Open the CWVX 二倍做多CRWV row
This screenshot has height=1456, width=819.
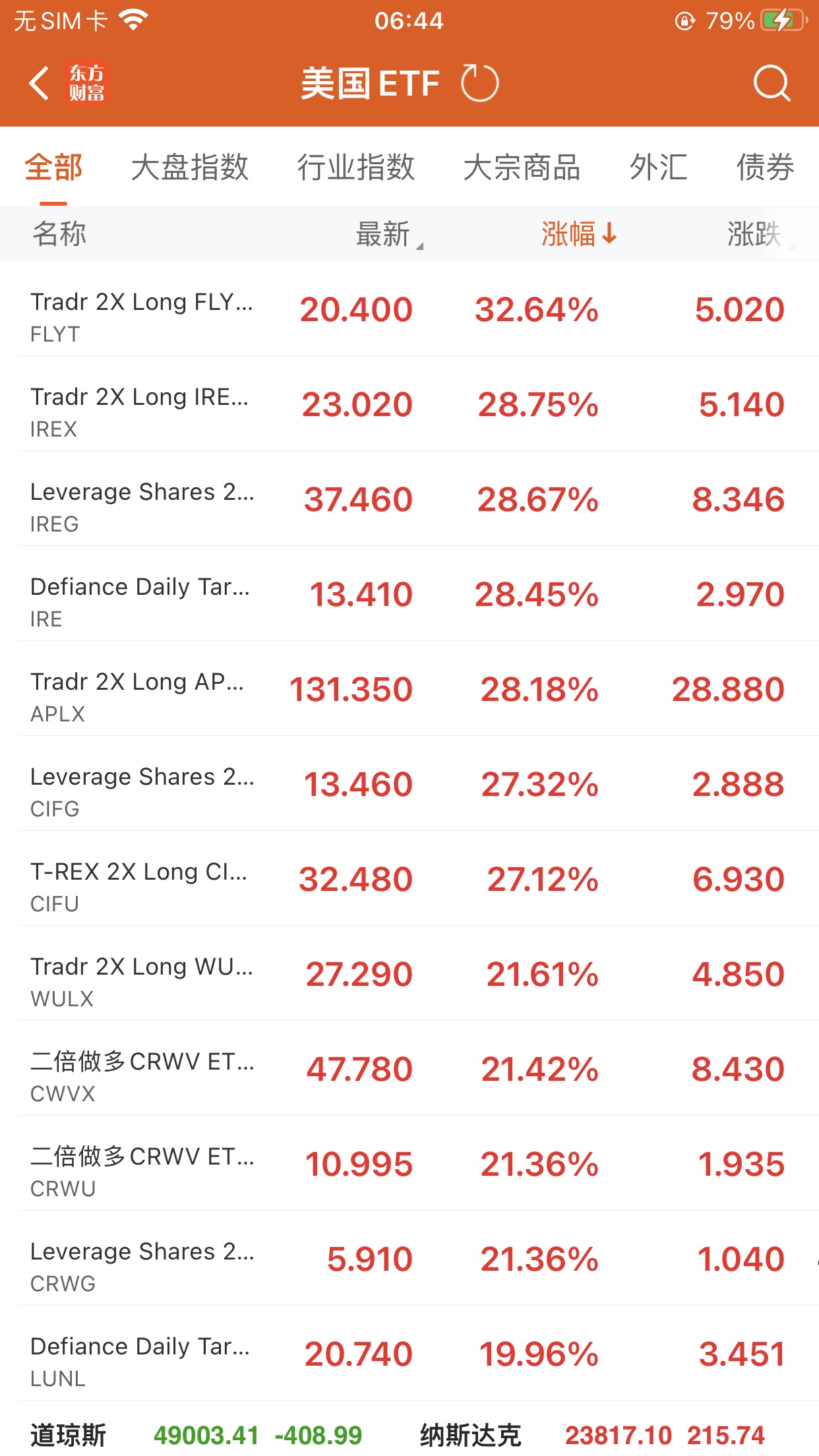click(x=409, y=1069)
